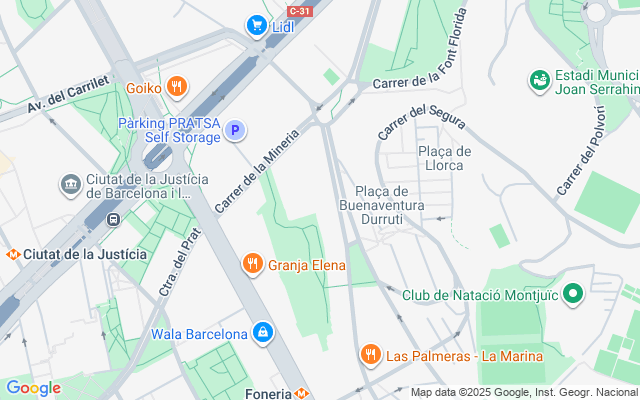Open Las Palmeras - La Marina restaurant pin
This screenshot has width=640, height=400.
(x=371, y=355)
